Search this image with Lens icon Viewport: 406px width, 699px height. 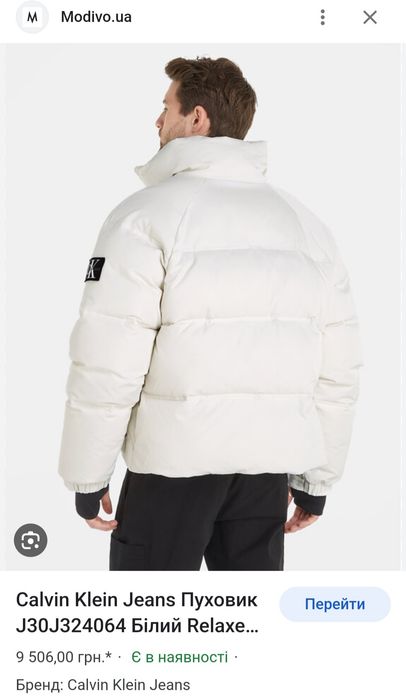pos(31,540)
